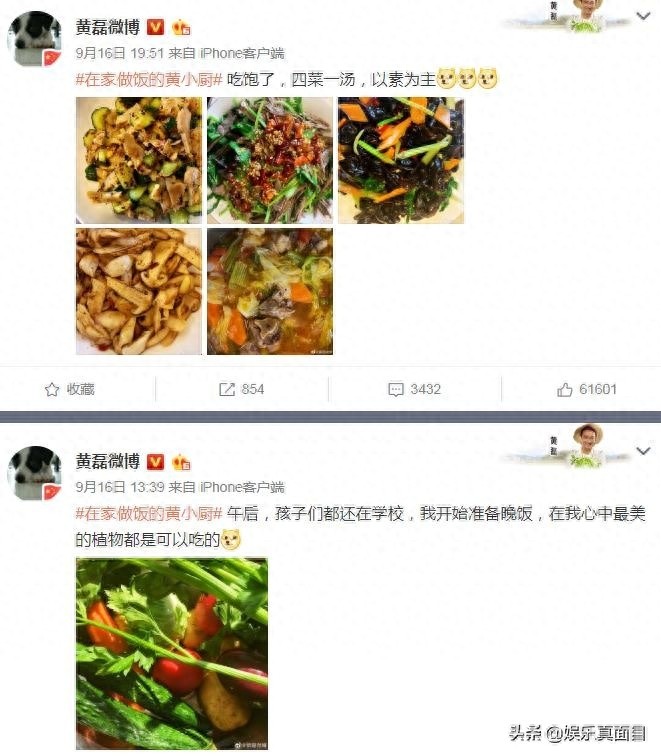Repost the post with 854 shares
The image size is (661, 756).
click(242, 389)
